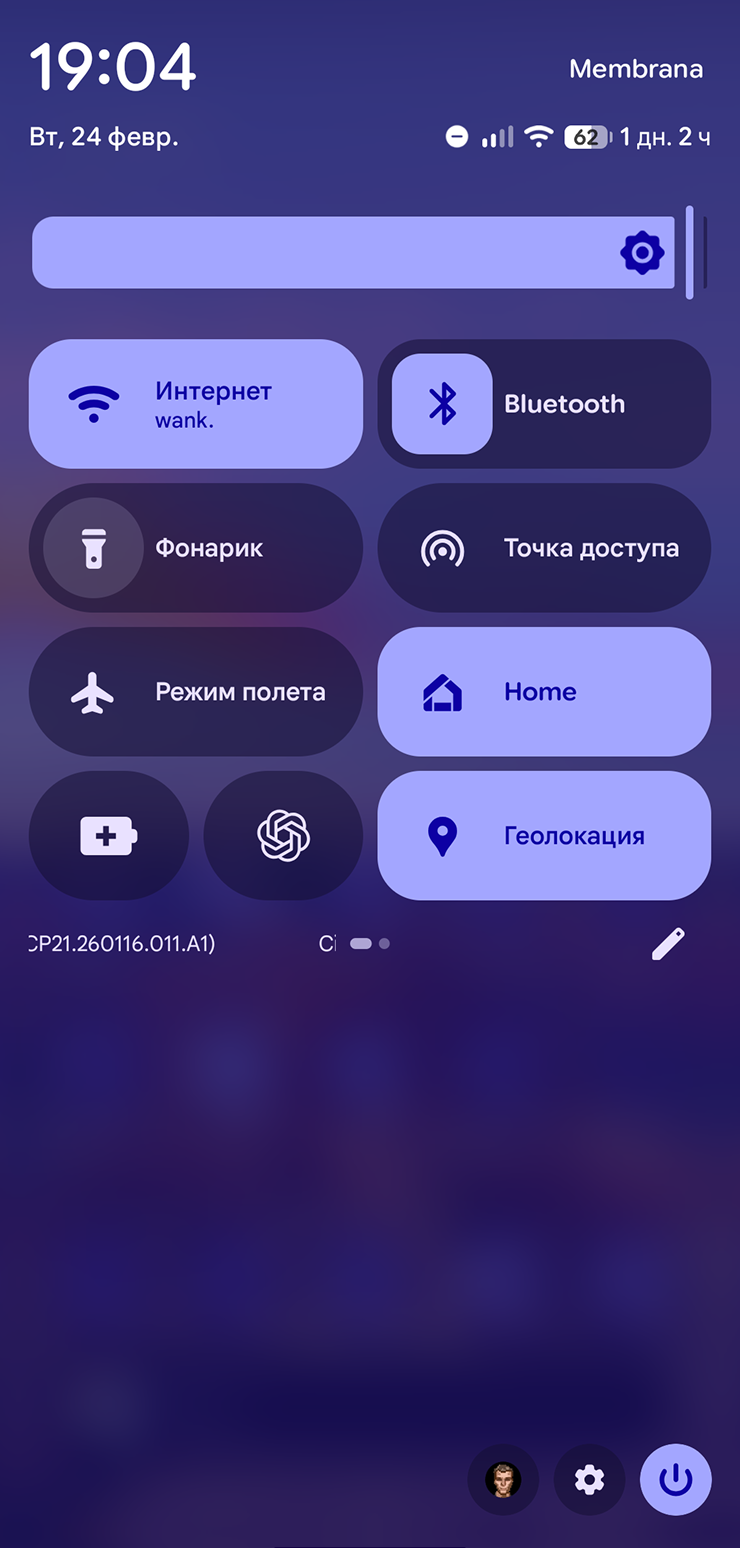Enable Режим полета airplane mode
740x1548 pixels.
[195, 692]
